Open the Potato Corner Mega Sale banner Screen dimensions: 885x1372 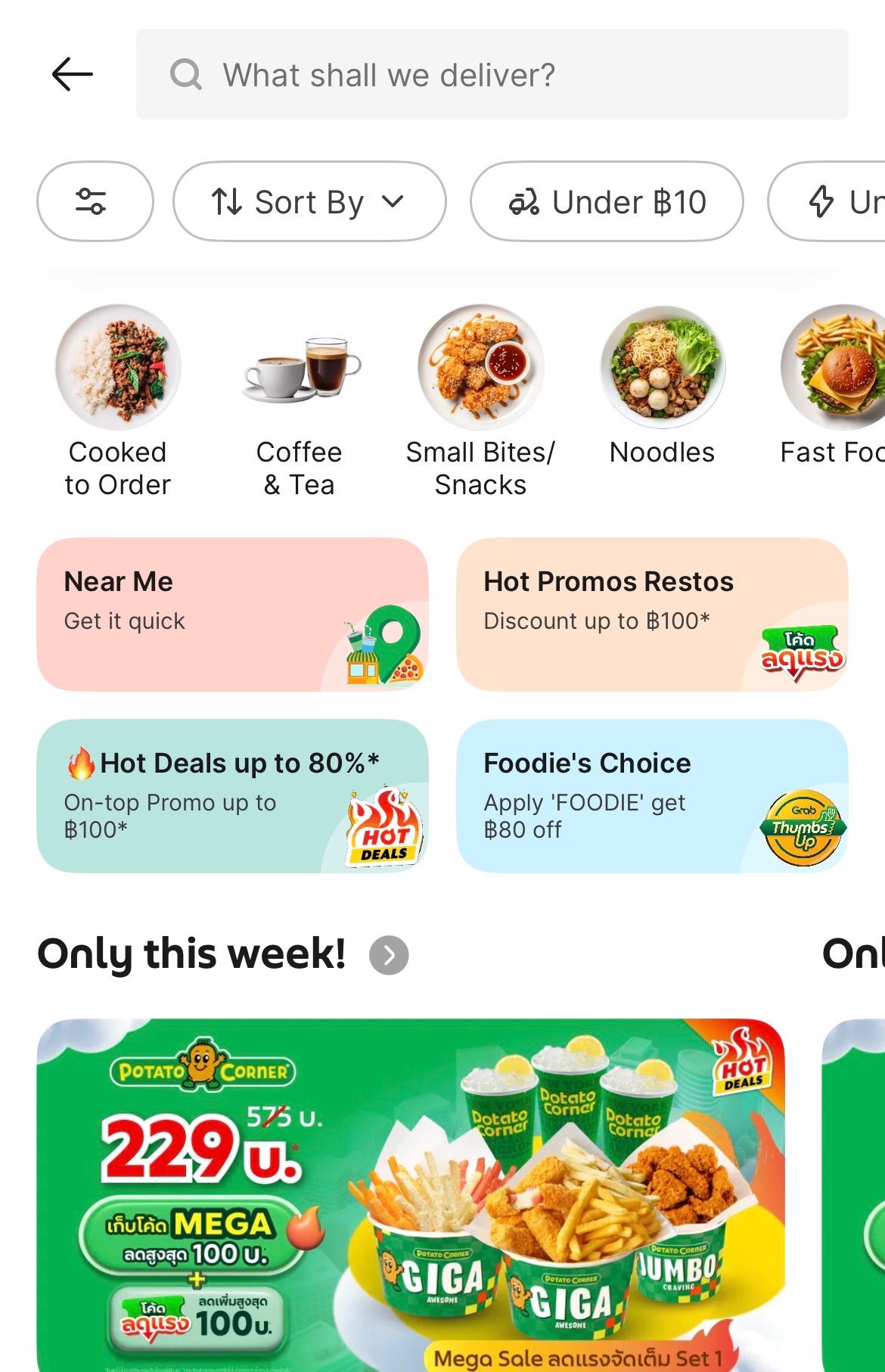[411, 1194]
